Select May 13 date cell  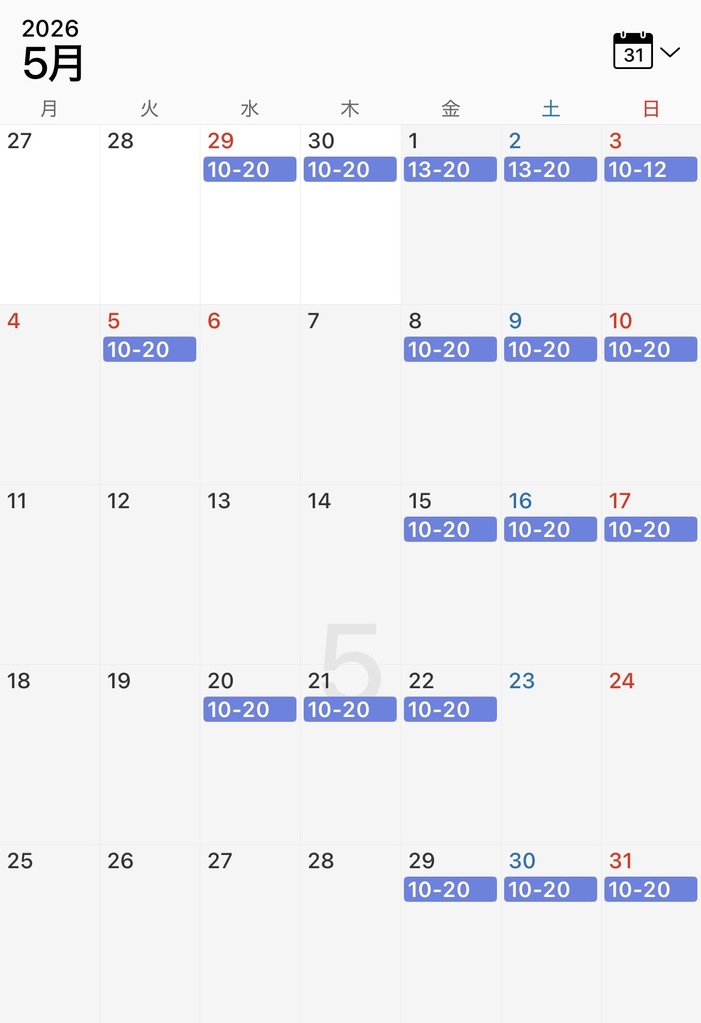coord(250,575)
